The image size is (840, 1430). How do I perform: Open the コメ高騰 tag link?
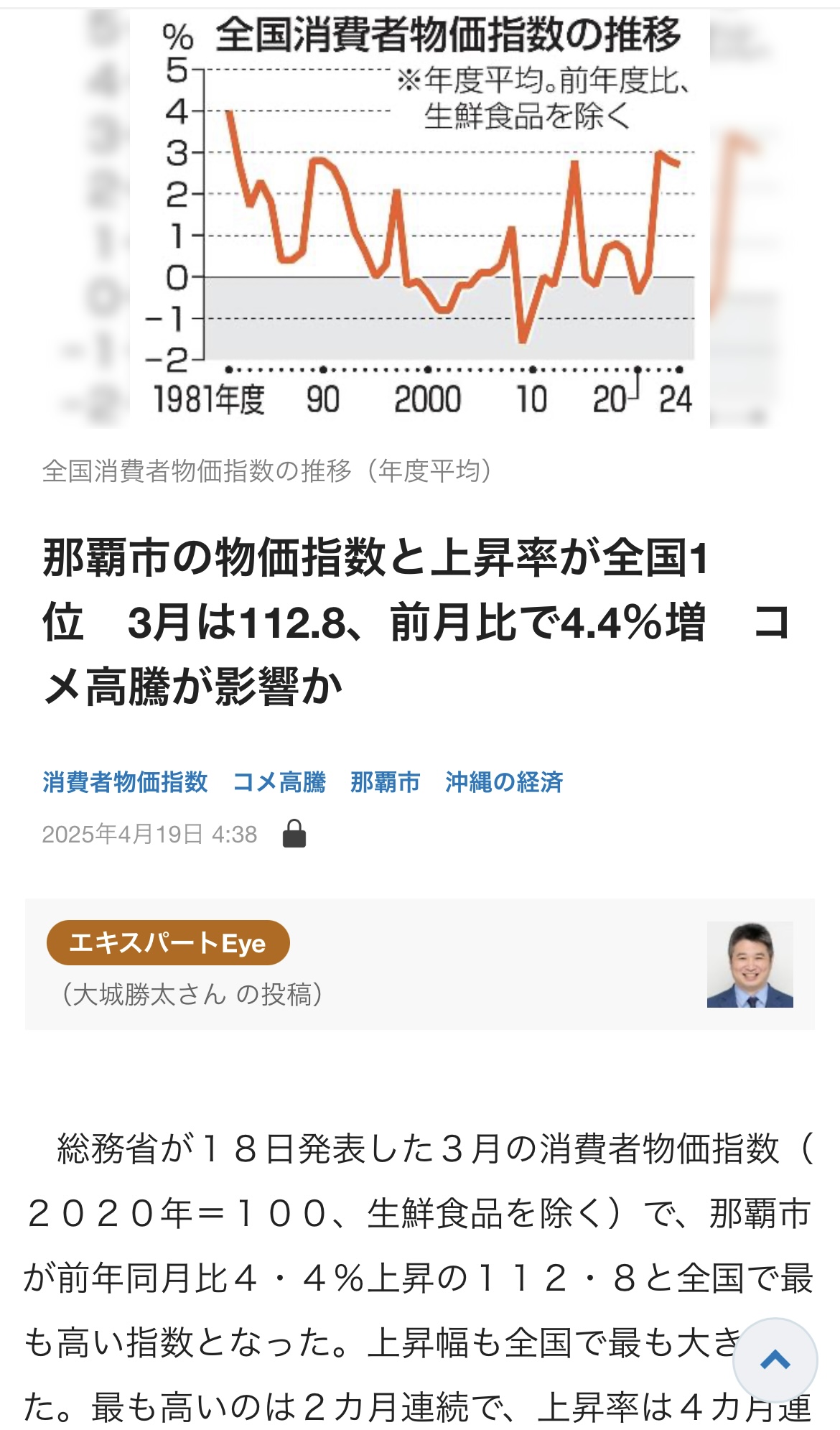(x=279, y=781)
